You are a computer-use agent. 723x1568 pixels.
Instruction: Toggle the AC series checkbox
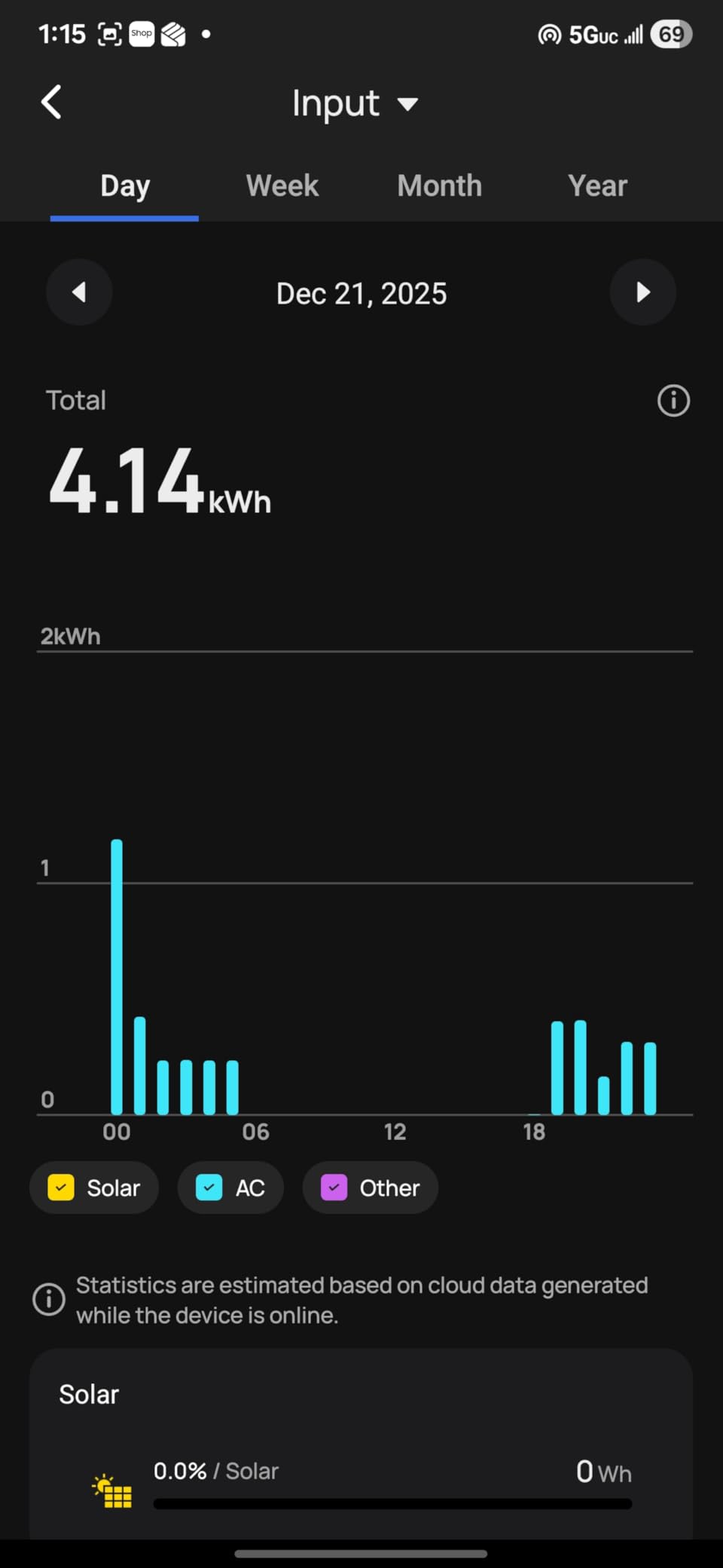point(209,1187)
